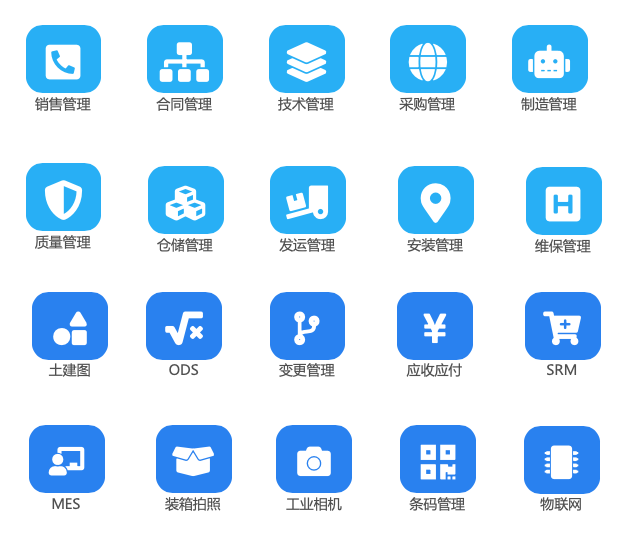
Task: View 应收应付 yen icon
Action: pos(434,326)
